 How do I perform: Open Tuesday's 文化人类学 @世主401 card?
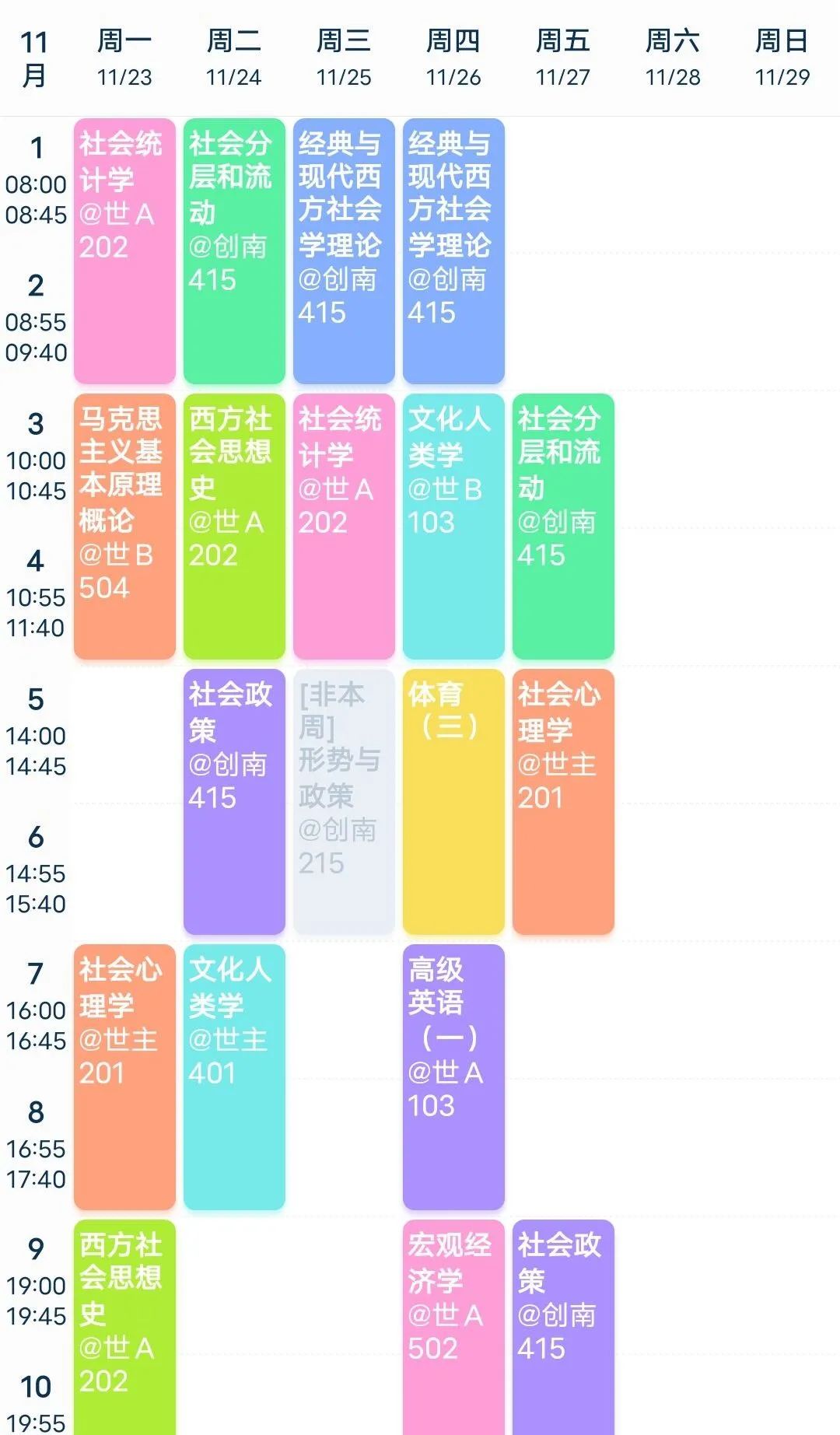(234, 1077)
